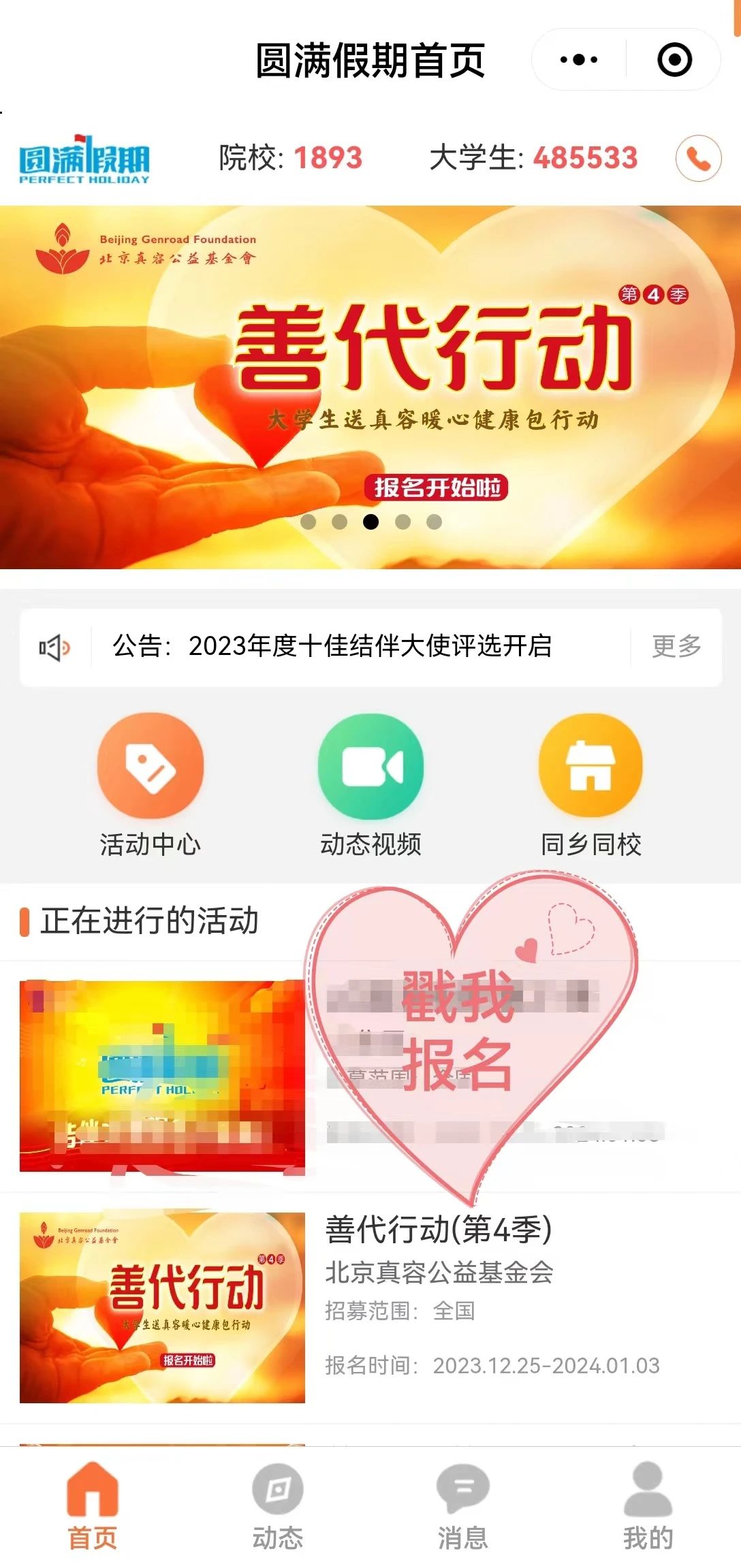Open 动态视频
Screen dimensions: 741x1568
tap(370, 784)
